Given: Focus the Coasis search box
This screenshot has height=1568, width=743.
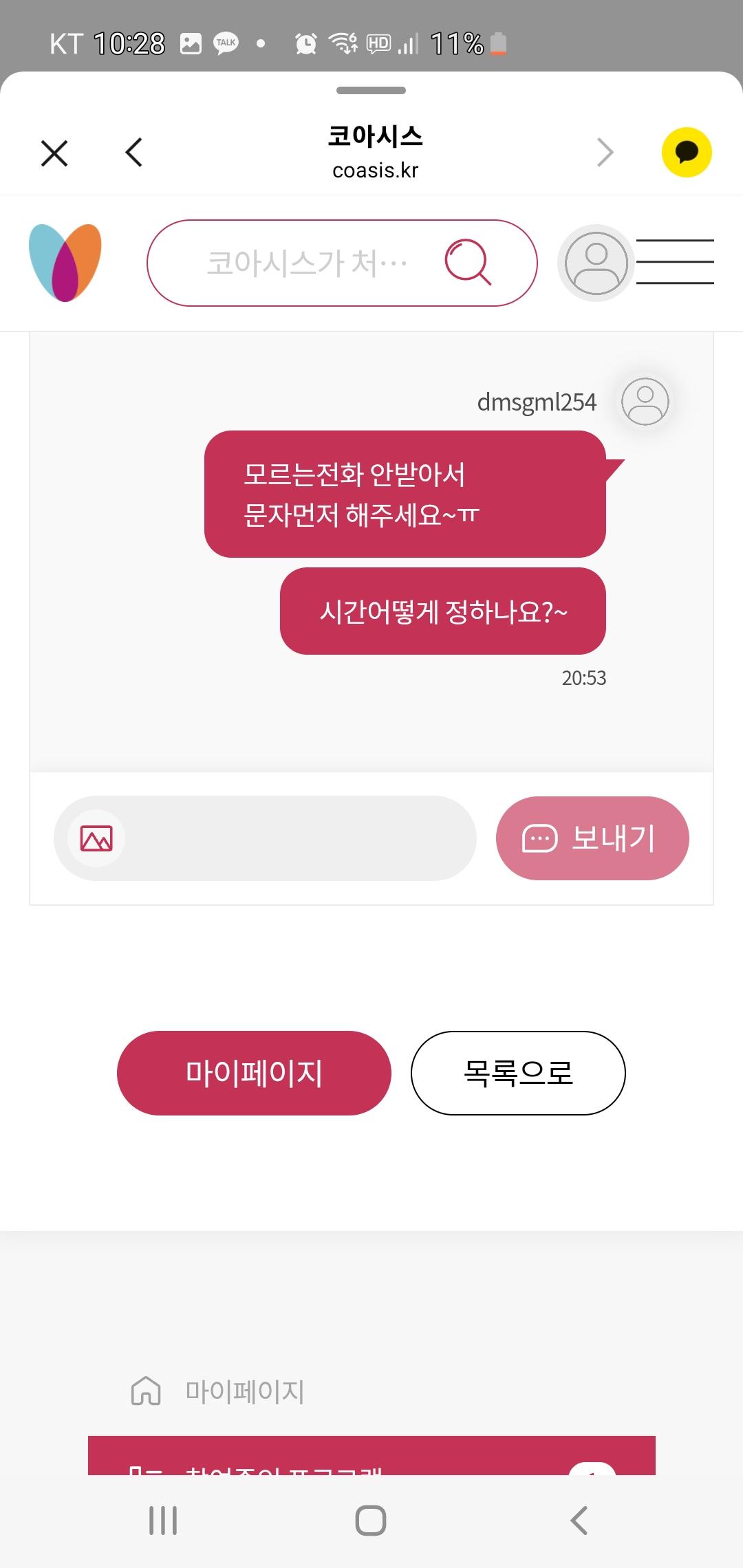Looking at the screenshot, I should [306, 263].
